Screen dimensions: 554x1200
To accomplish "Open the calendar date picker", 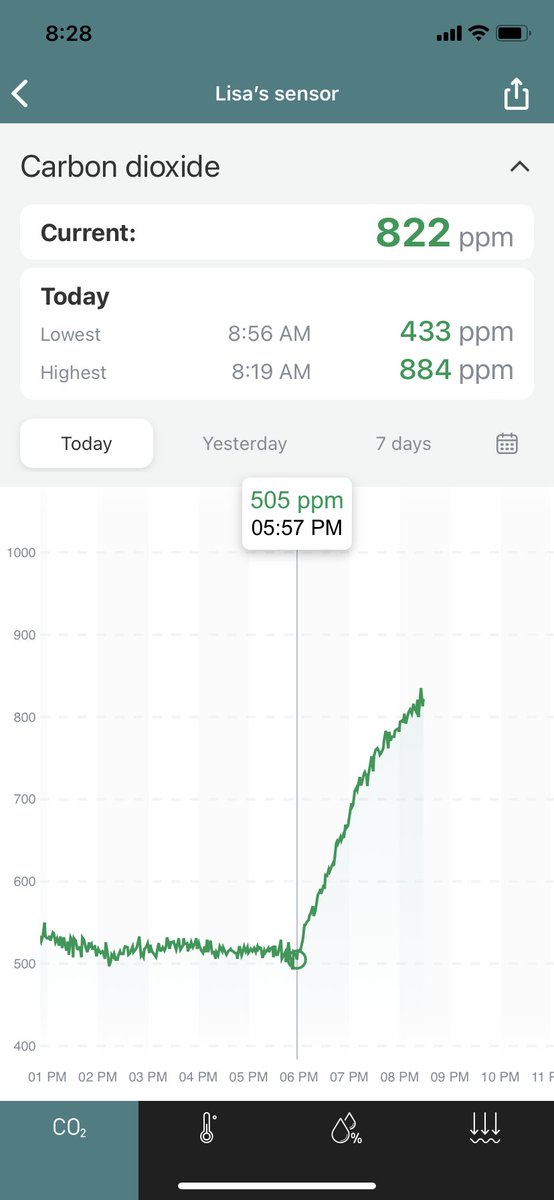I will tap(507, 443).
